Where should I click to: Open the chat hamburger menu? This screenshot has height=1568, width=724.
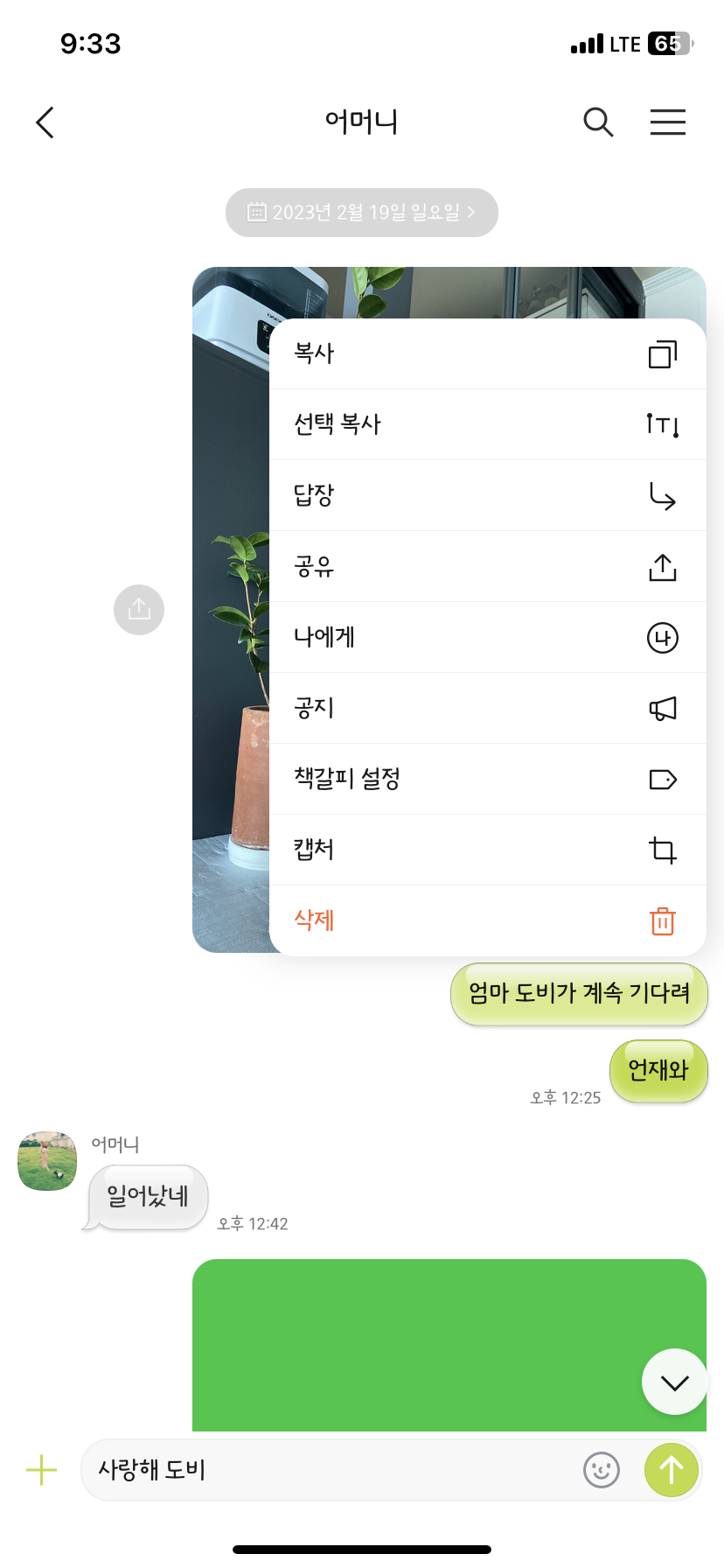pos(667,122)
